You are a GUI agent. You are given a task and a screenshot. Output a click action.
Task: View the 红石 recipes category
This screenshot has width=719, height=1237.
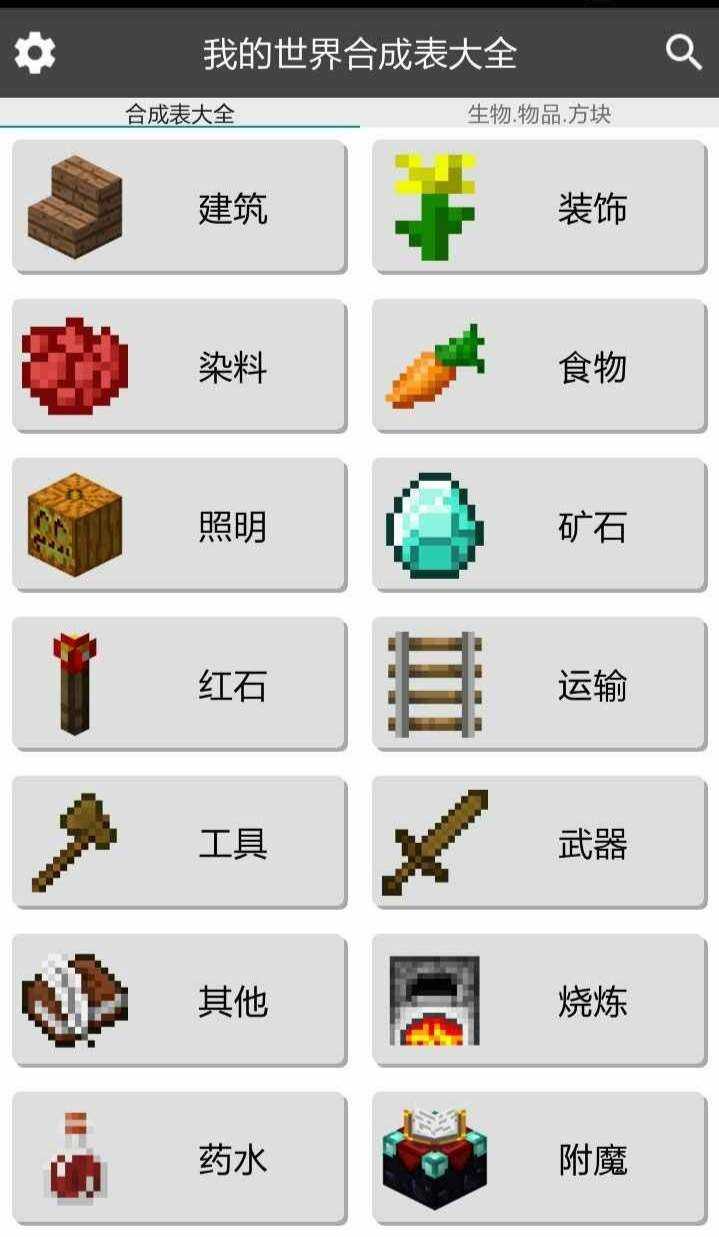179,684
